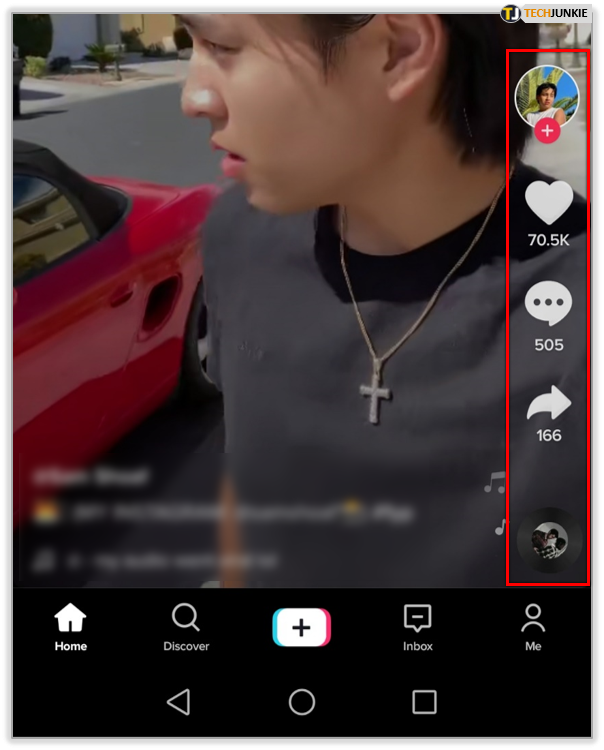The height and width of the screenshot is (750, 604).
Task: Open the comments bubble showing 505
Action: (549, 304)
